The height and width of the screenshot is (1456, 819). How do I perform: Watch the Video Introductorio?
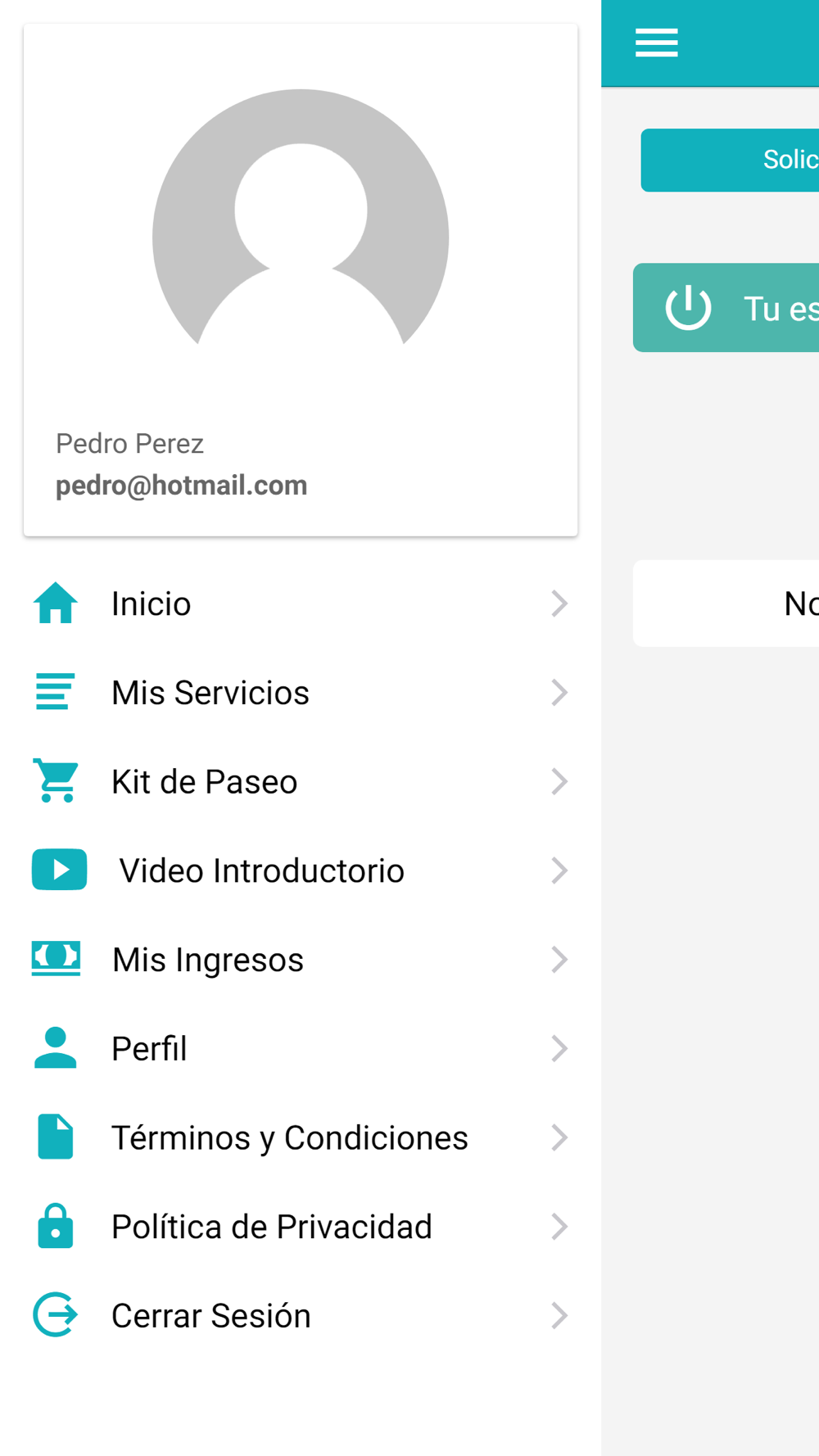point(301,870)
